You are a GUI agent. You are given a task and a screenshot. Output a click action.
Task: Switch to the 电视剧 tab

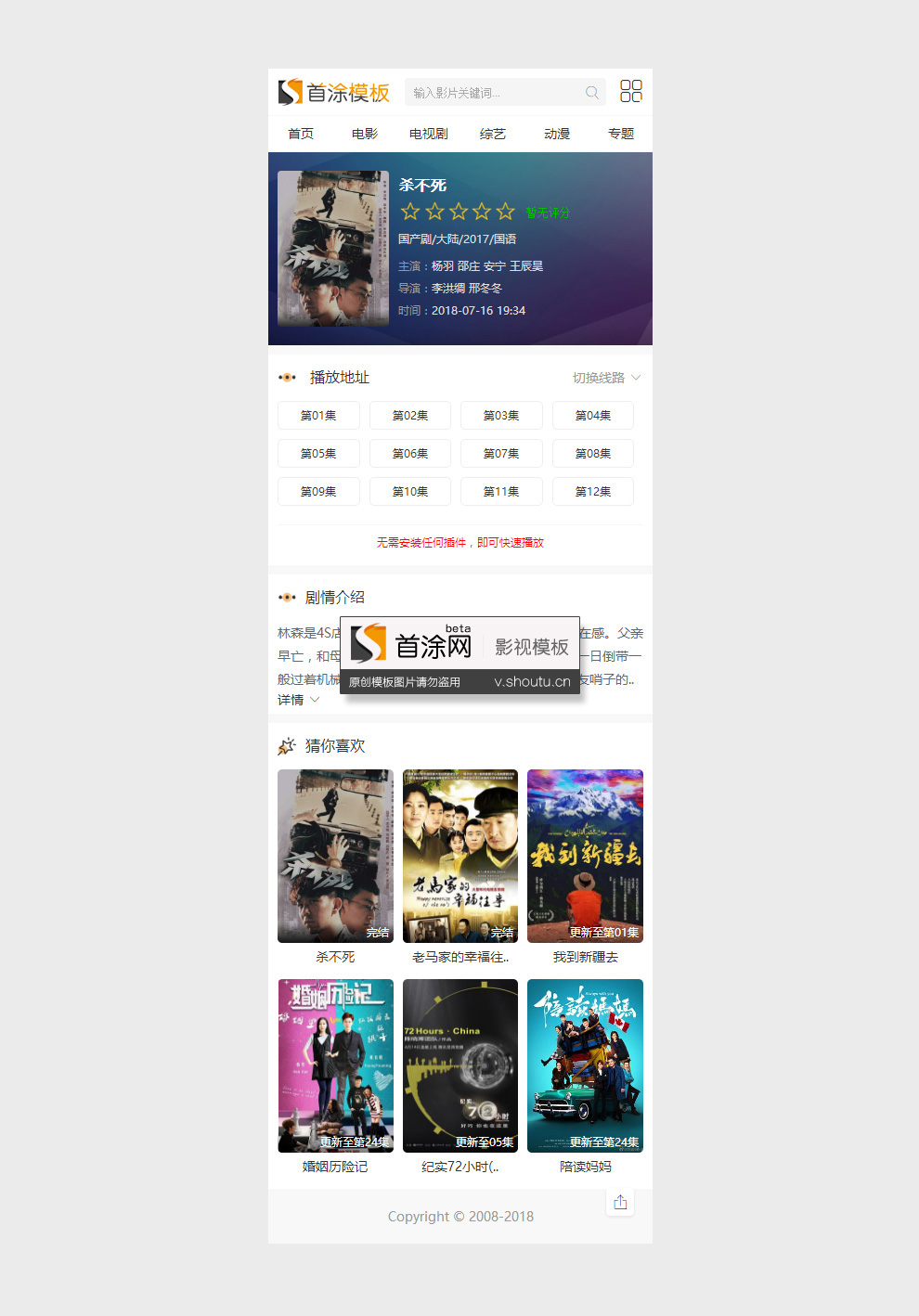[x=429, y=134]
